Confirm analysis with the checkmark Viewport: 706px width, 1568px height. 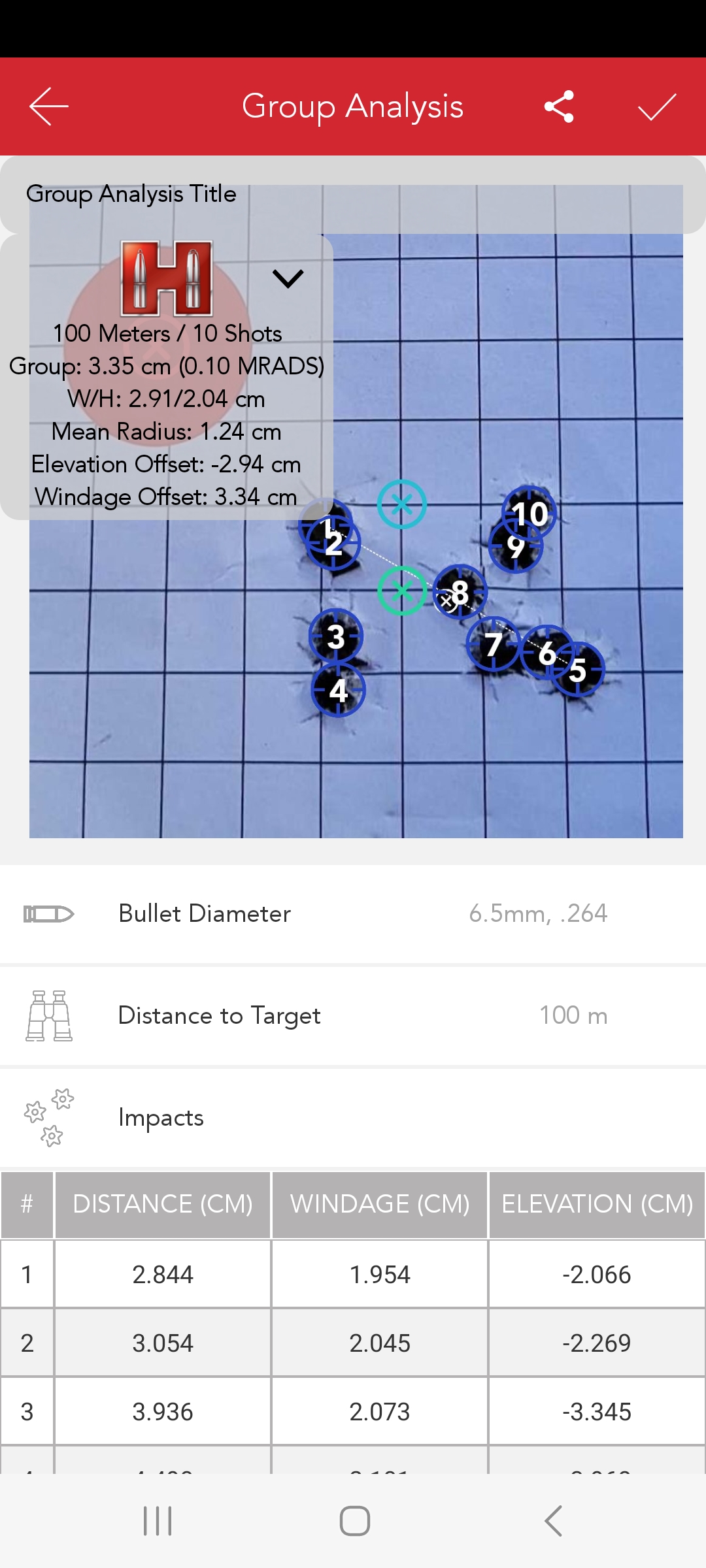(657, 106)
